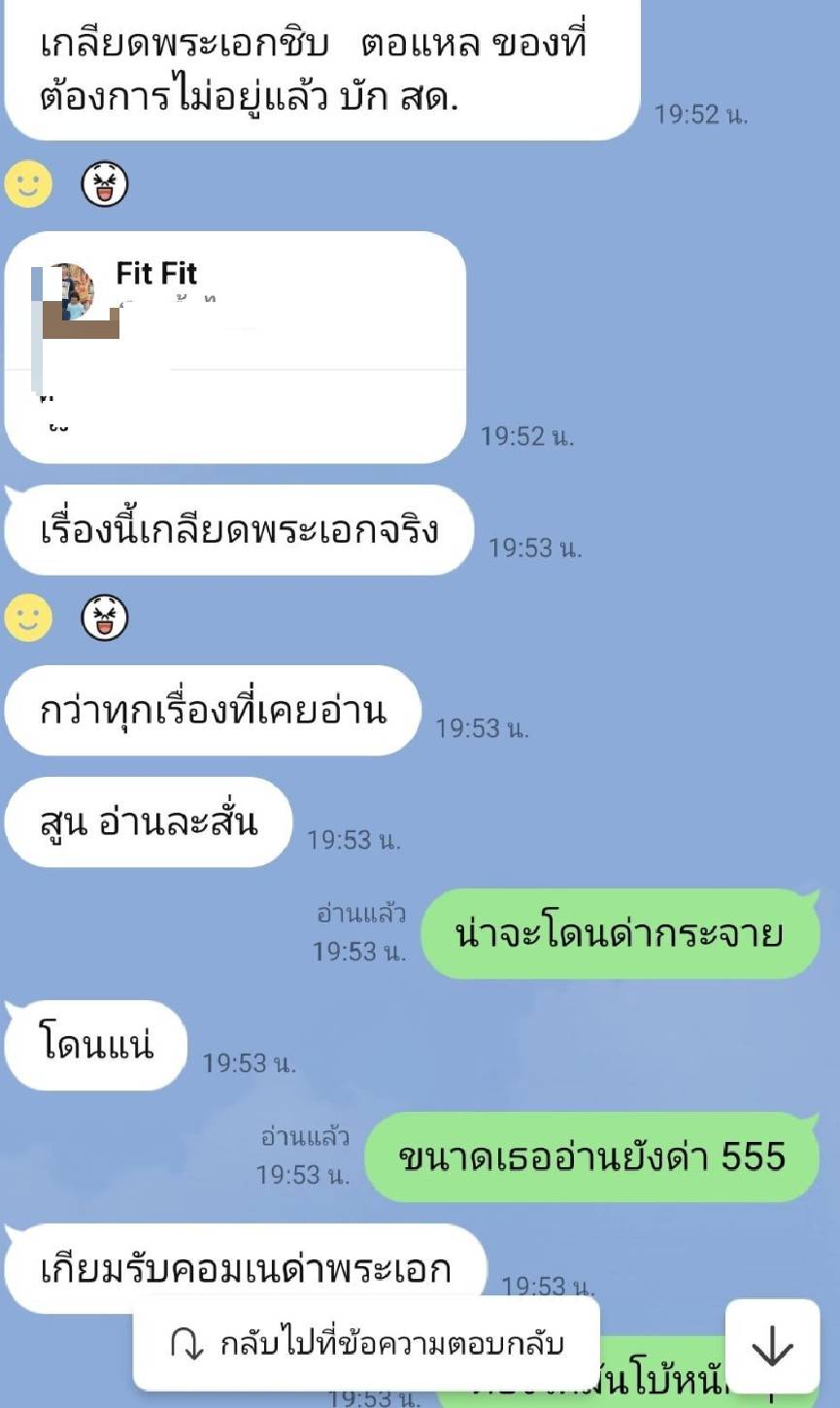Tap the laughing reaction under เรื่องนี้เกลียดพระเอกจริง
840x1408 pixels.
[105, 617]
